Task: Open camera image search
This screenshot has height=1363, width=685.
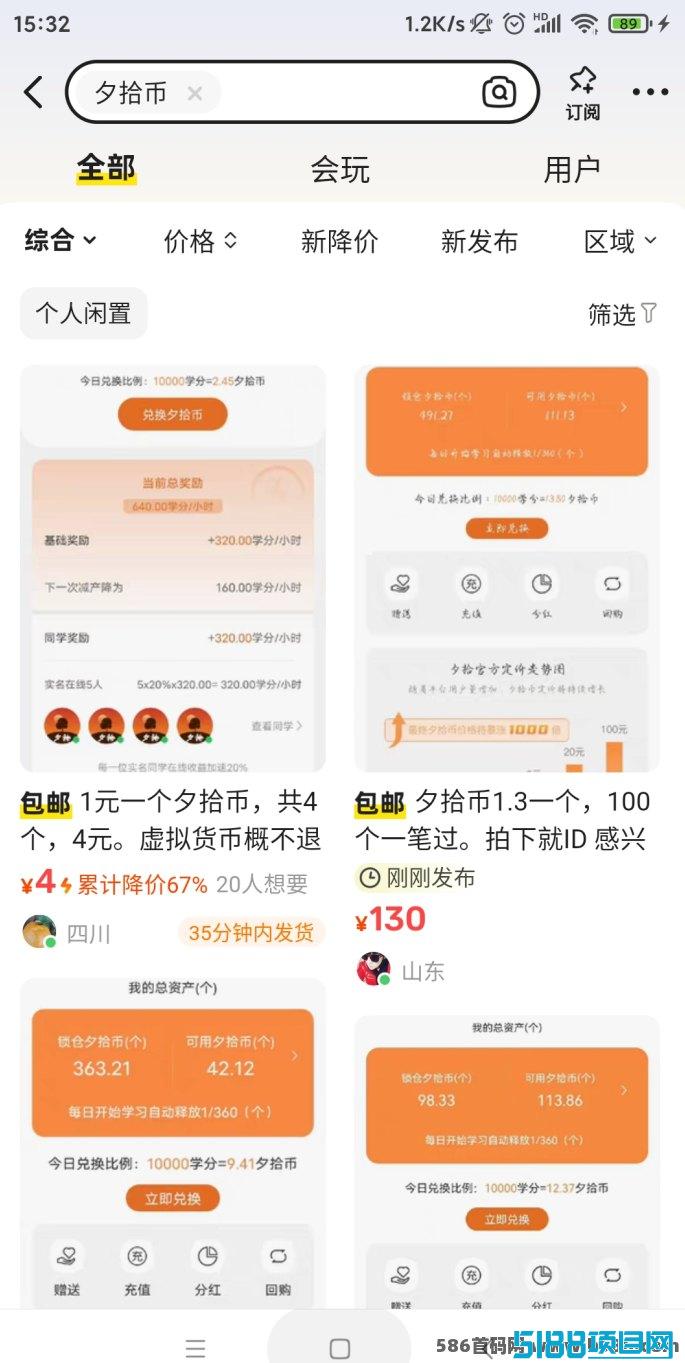Action: coord(499,92)
